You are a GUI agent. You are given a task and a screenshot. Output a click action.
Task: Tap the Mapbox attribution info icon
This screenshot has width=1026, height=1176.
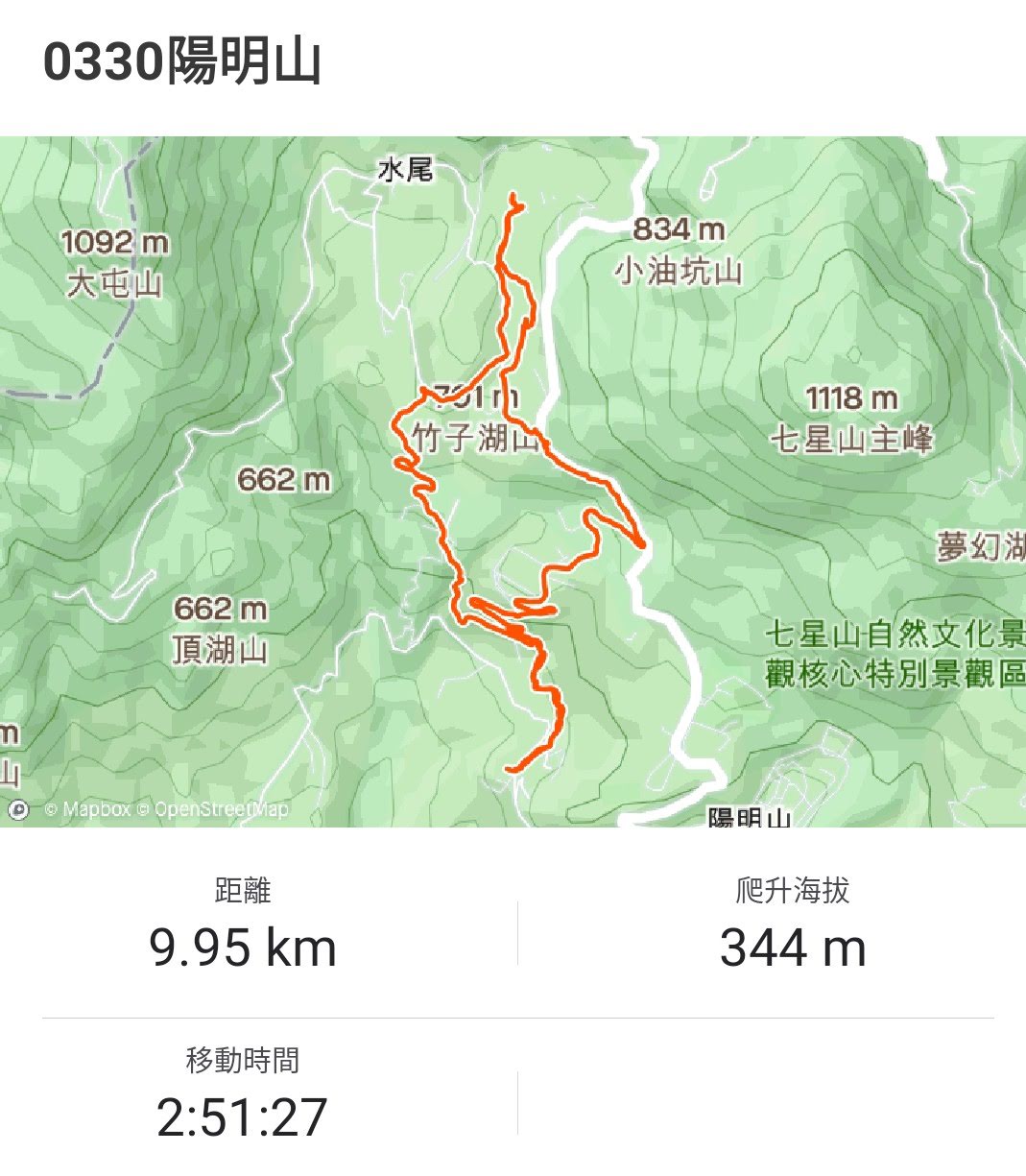pyautogui.click(x=18, y=809)
